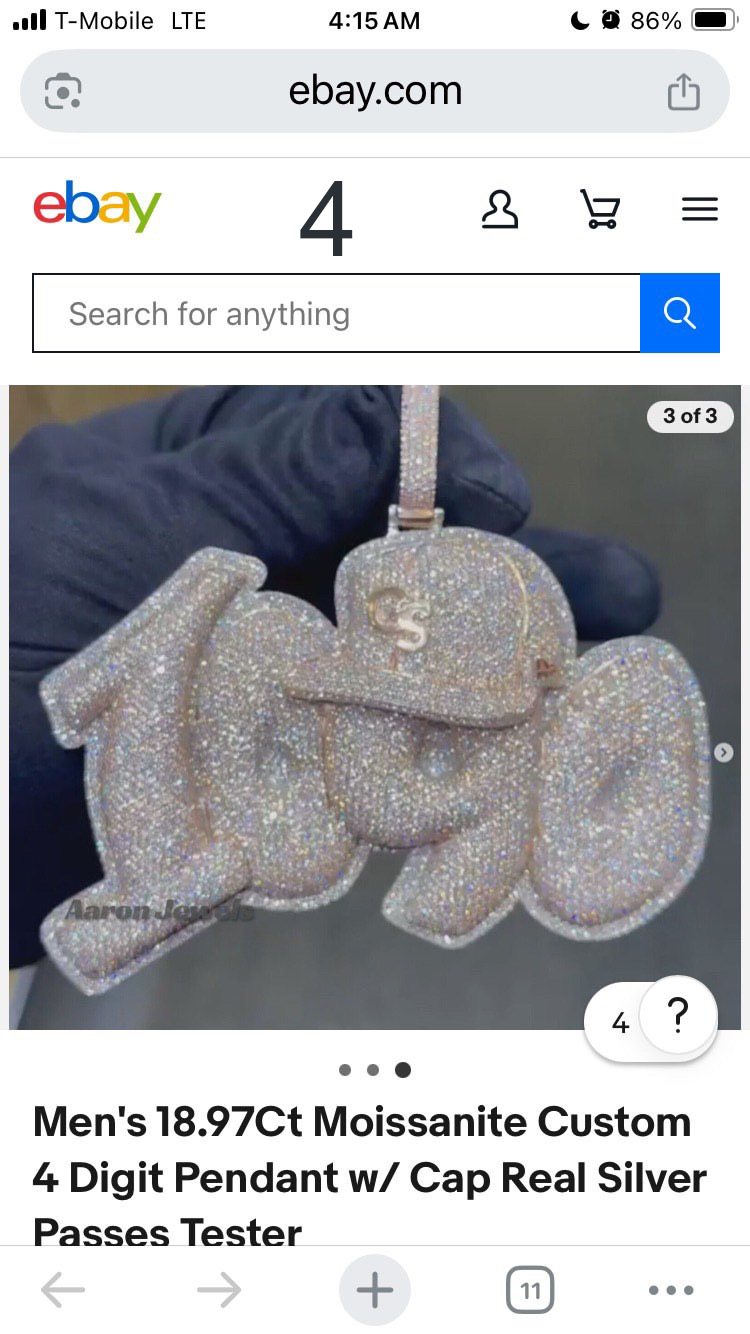Open a new browser tab
This screenshot has height=1334, width=750.
(x=375, y=1290)
